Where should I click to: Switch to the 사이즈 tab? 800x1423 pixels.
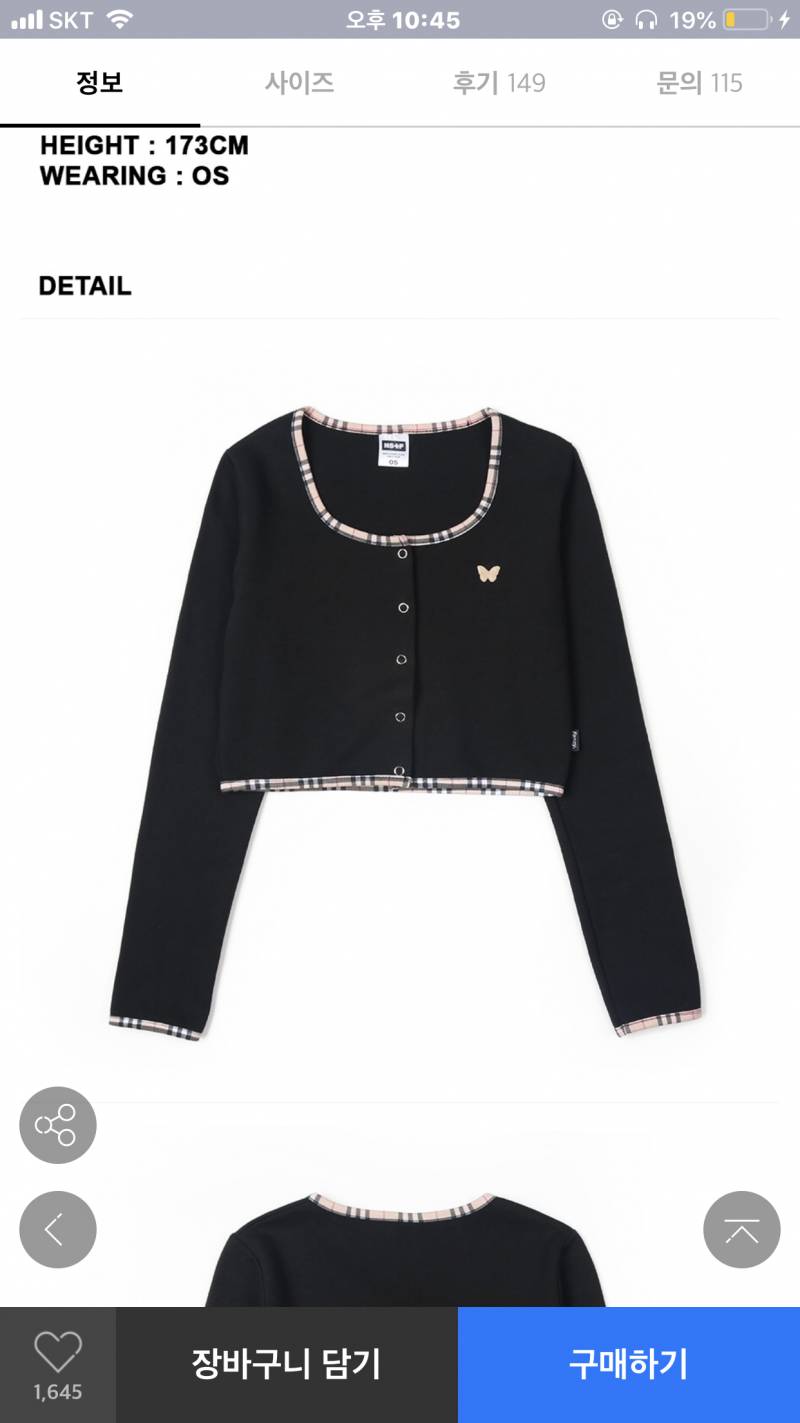[299, 82]
